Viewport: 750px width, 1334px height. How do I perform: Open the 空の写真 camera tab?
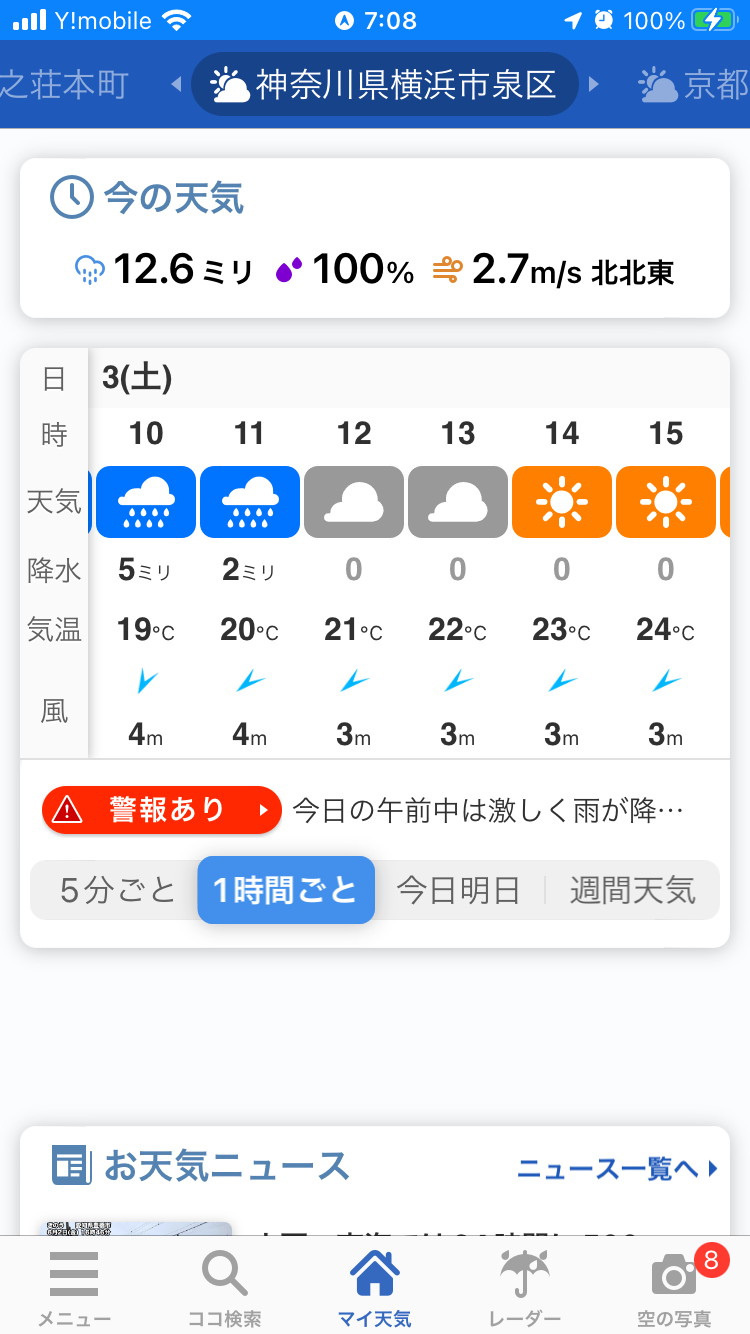click(674, 1288)
